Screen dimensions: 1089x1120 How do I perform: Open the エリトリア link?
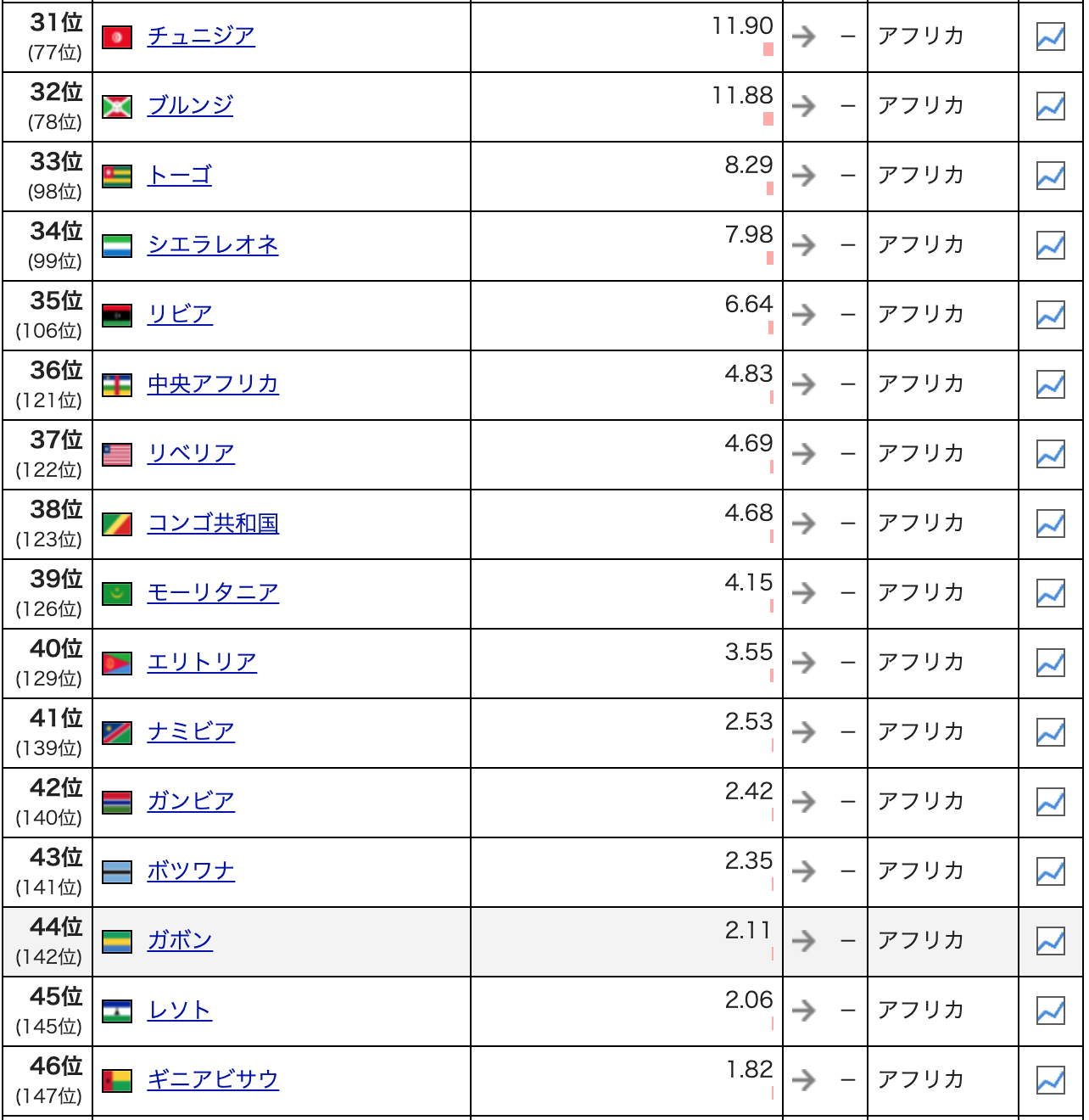pyautogui.click(x=202, y=663)
